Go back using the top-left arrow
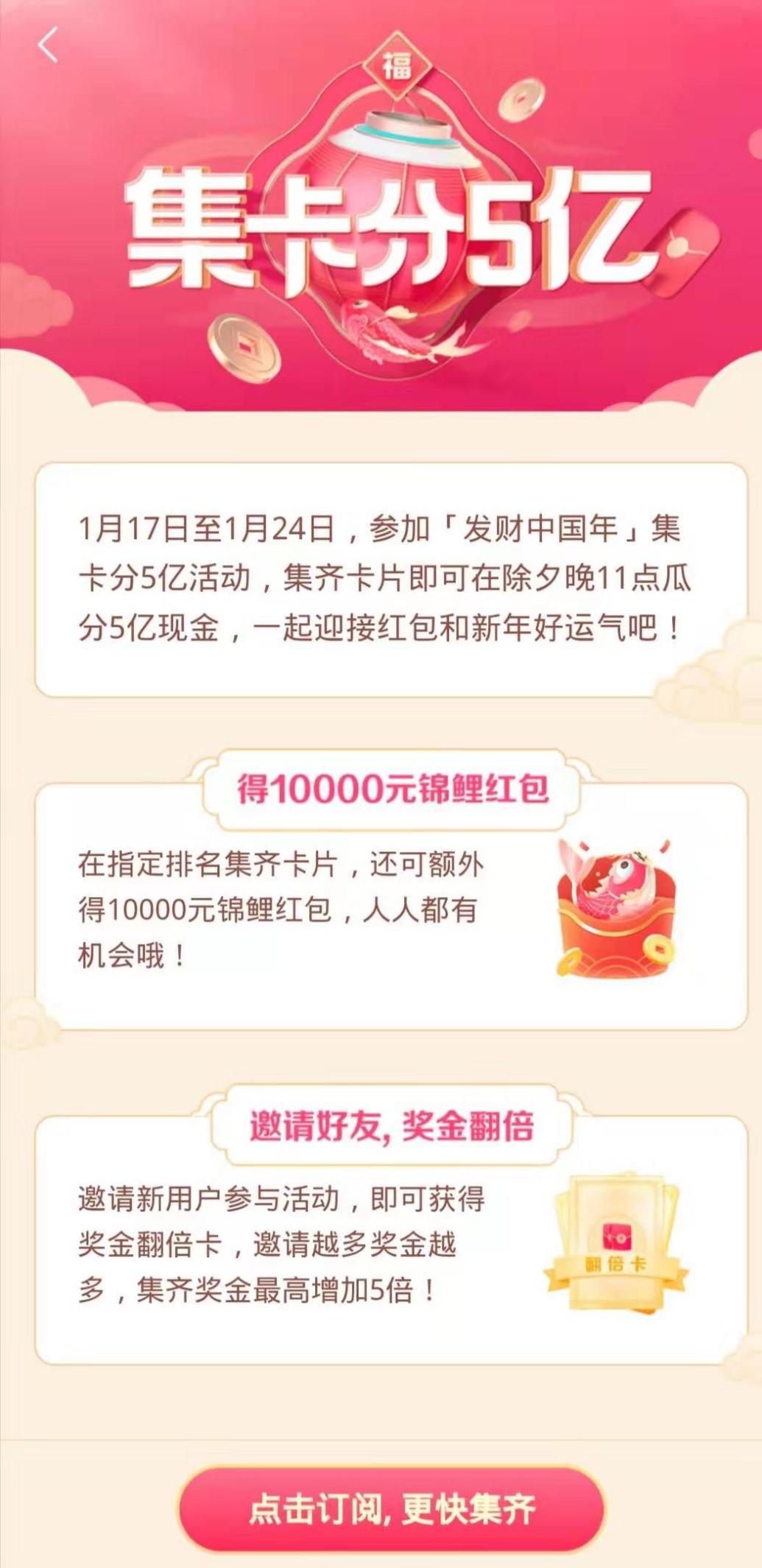The height and width of the screenshot is (1568, 762). tap(48, 45)
